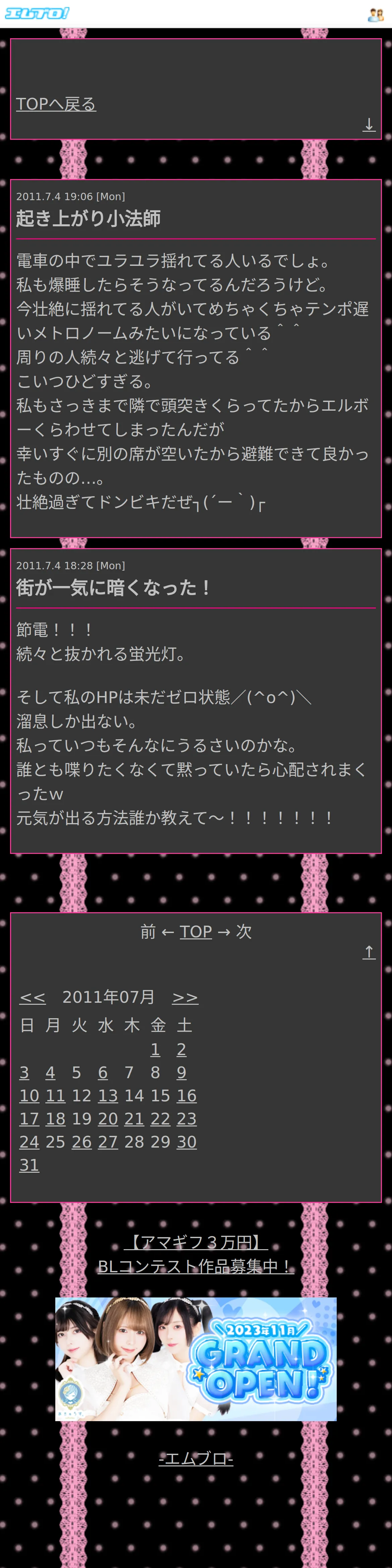Go to next month with >>

(185, 998)
